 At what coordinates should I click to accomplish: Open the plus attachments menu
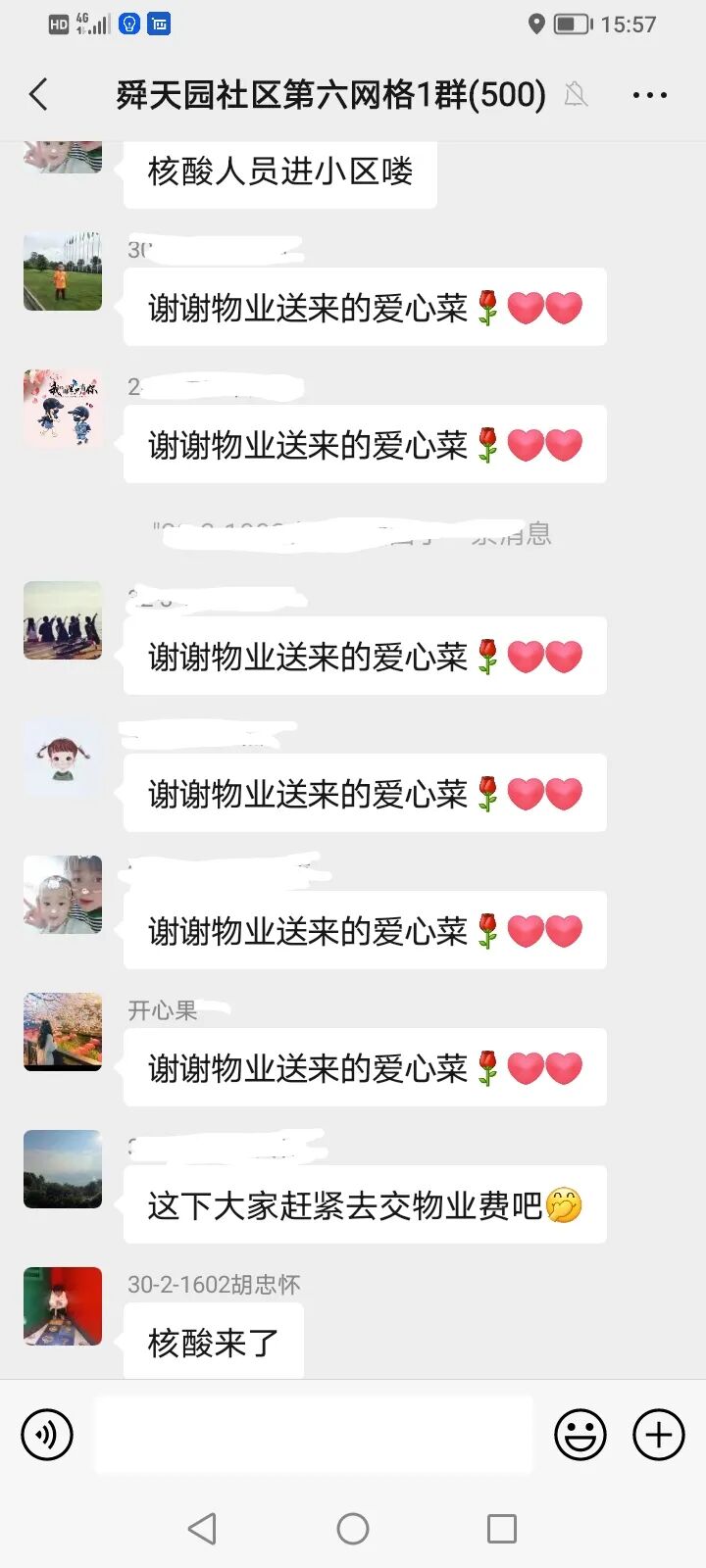click(x=659, y=1436)
